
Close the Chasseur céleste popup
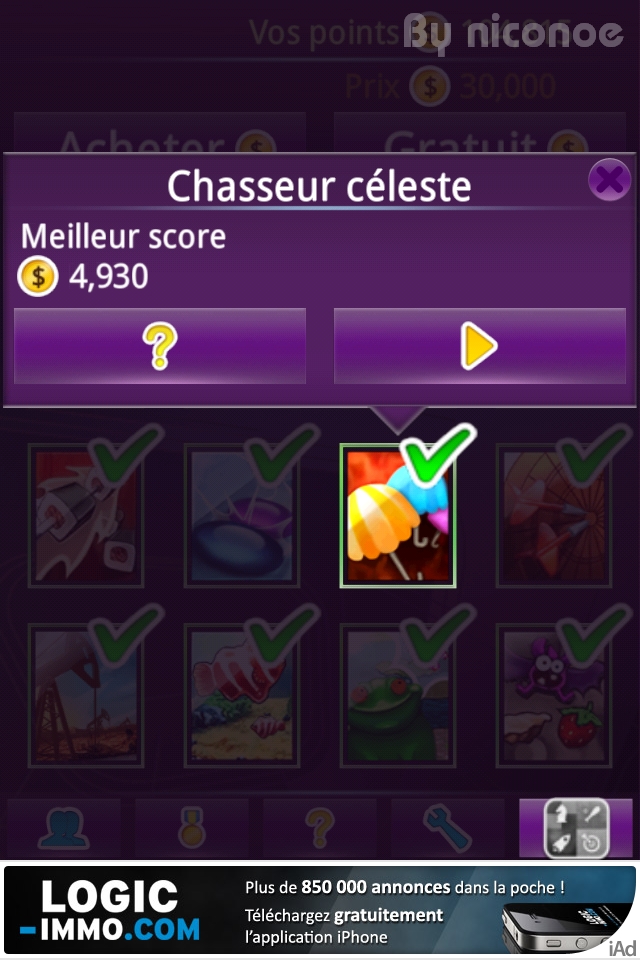pyautogui.click(x=609, y=180)
